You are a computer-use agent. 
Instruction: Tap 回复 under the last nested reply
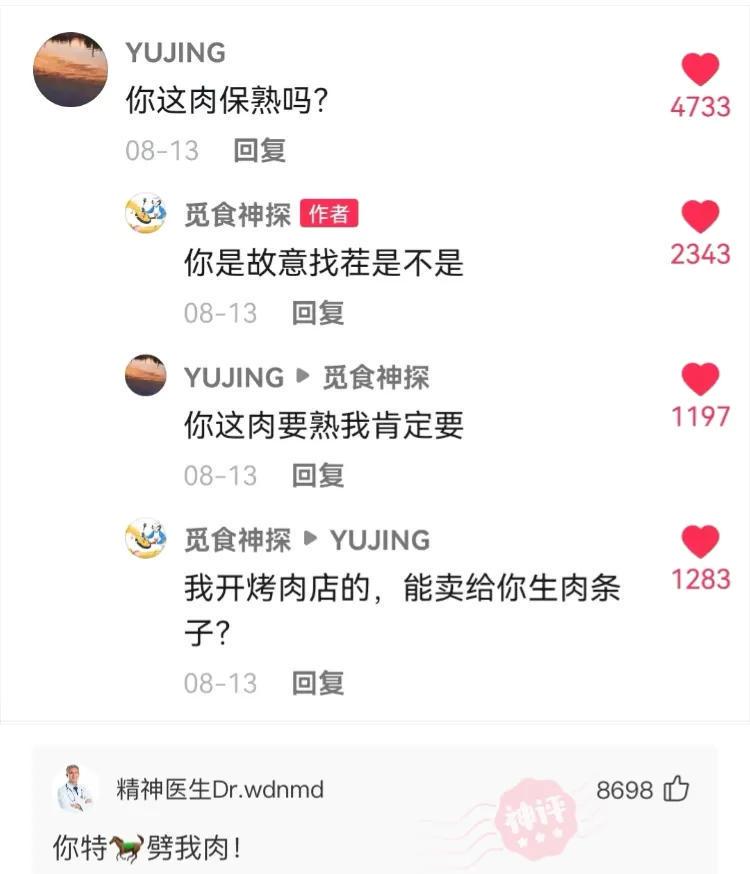coord(320,683)
